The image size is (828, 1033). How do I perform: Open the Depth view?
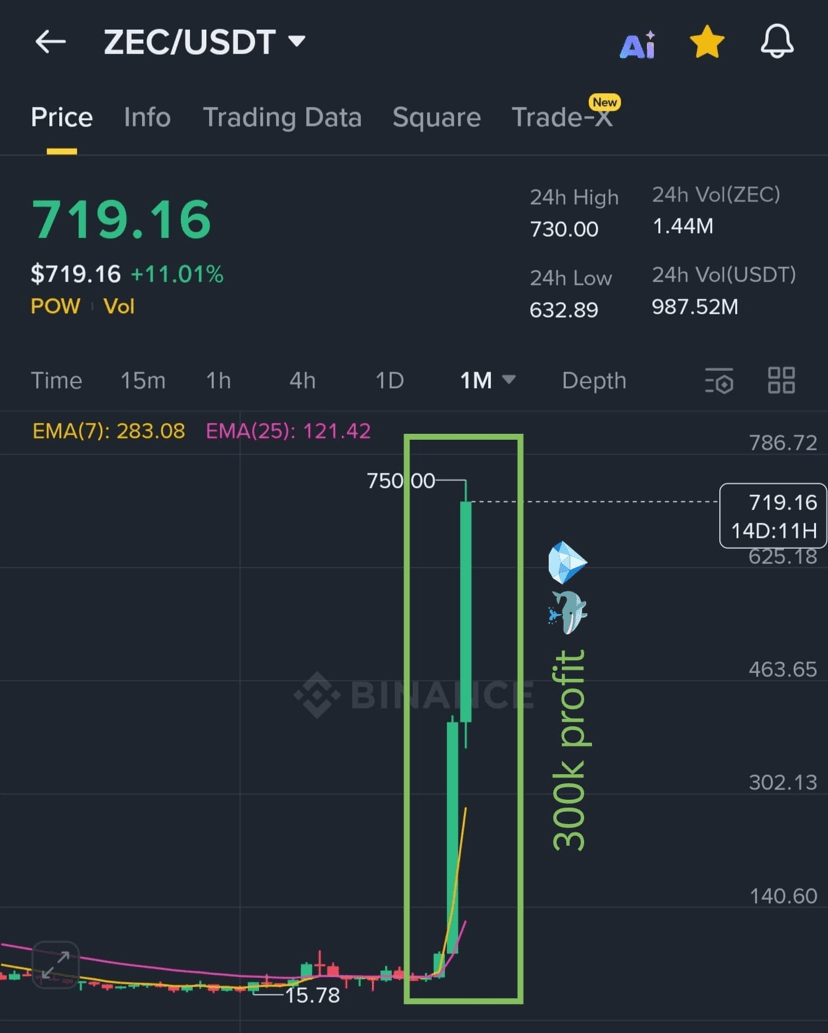pos(594,380)
